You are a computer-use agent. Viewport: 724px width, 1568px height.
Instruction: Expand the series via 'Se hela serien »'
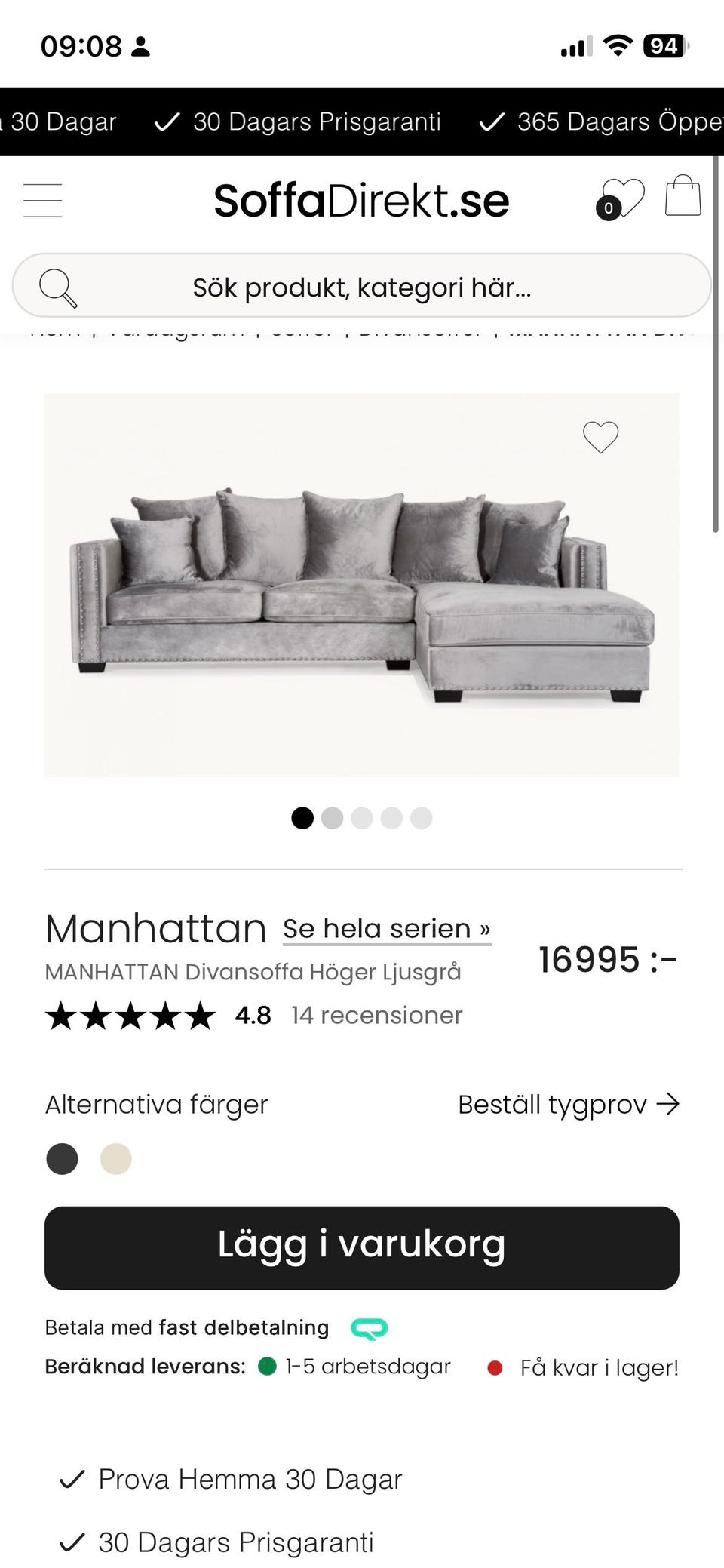pyautogui.click(x=385, y=929)
